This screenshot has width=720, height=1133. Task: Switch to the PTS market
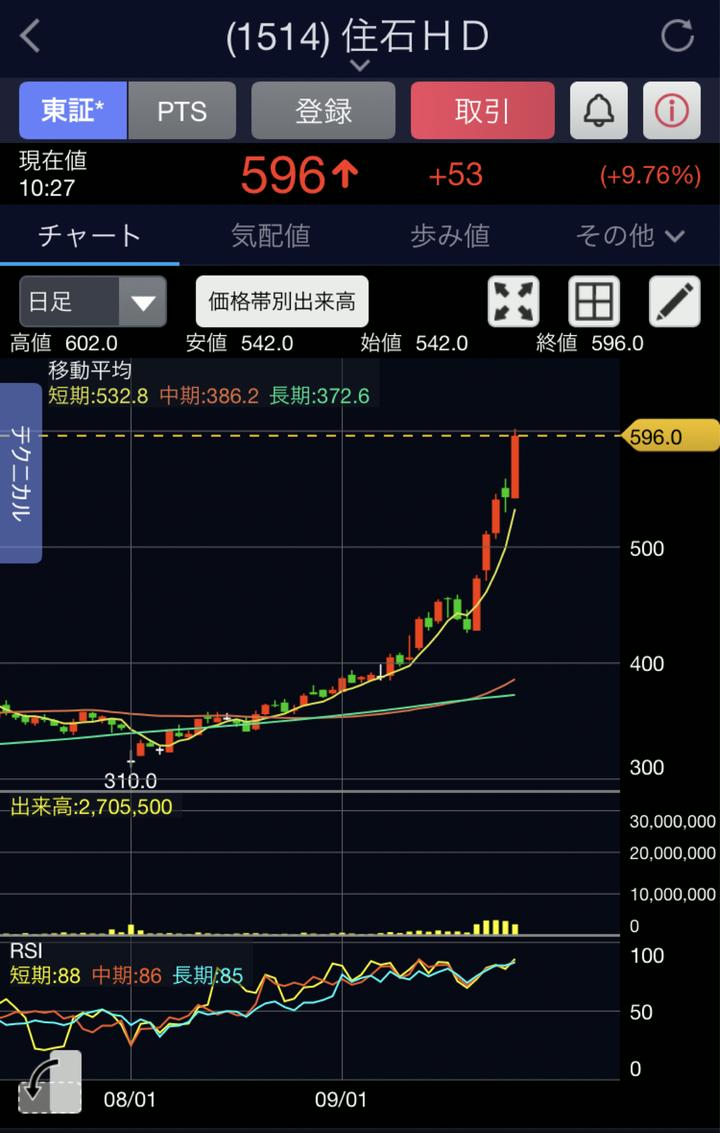pos(181,110)
